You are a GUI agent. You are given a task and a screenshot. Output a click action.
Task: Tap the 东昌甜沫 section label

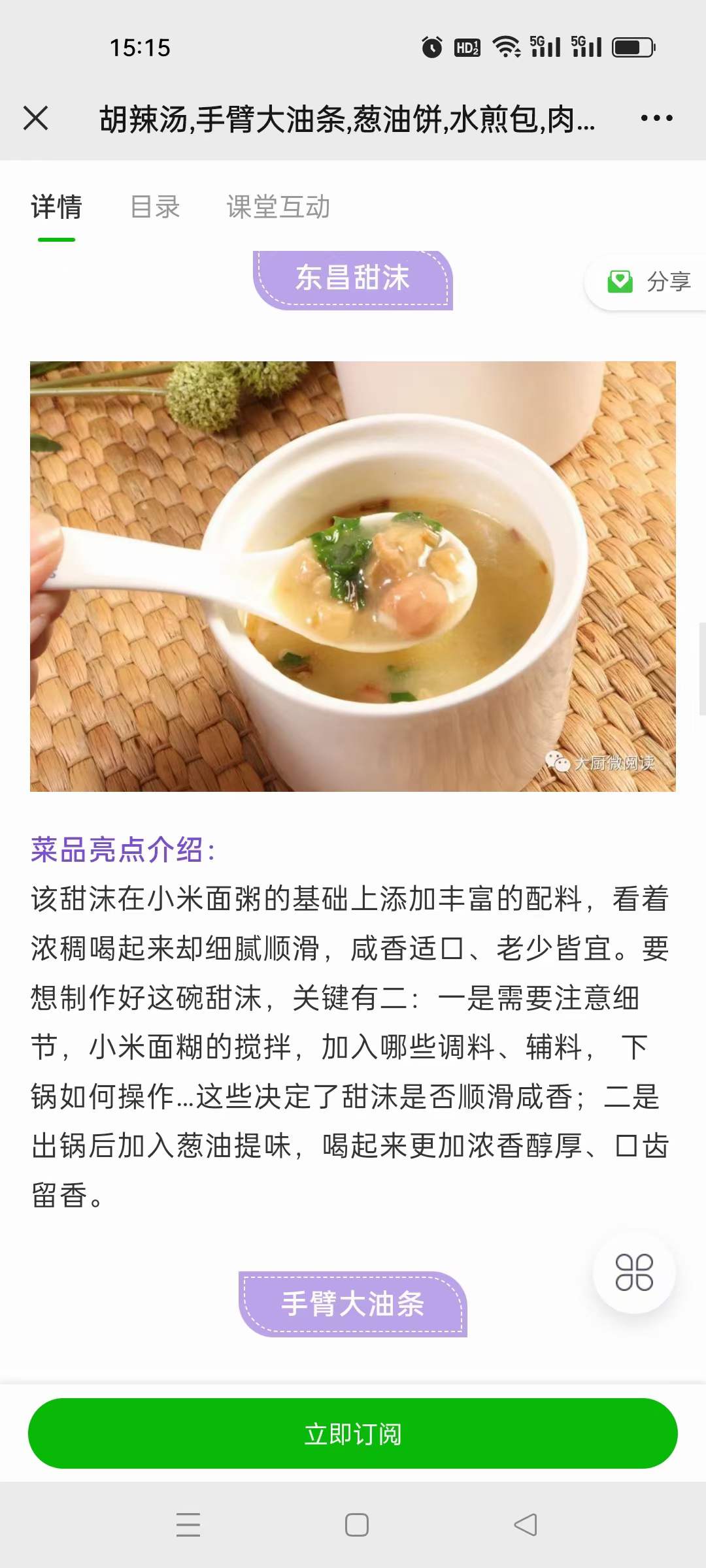pyautogui.click(x=353, y=277)
